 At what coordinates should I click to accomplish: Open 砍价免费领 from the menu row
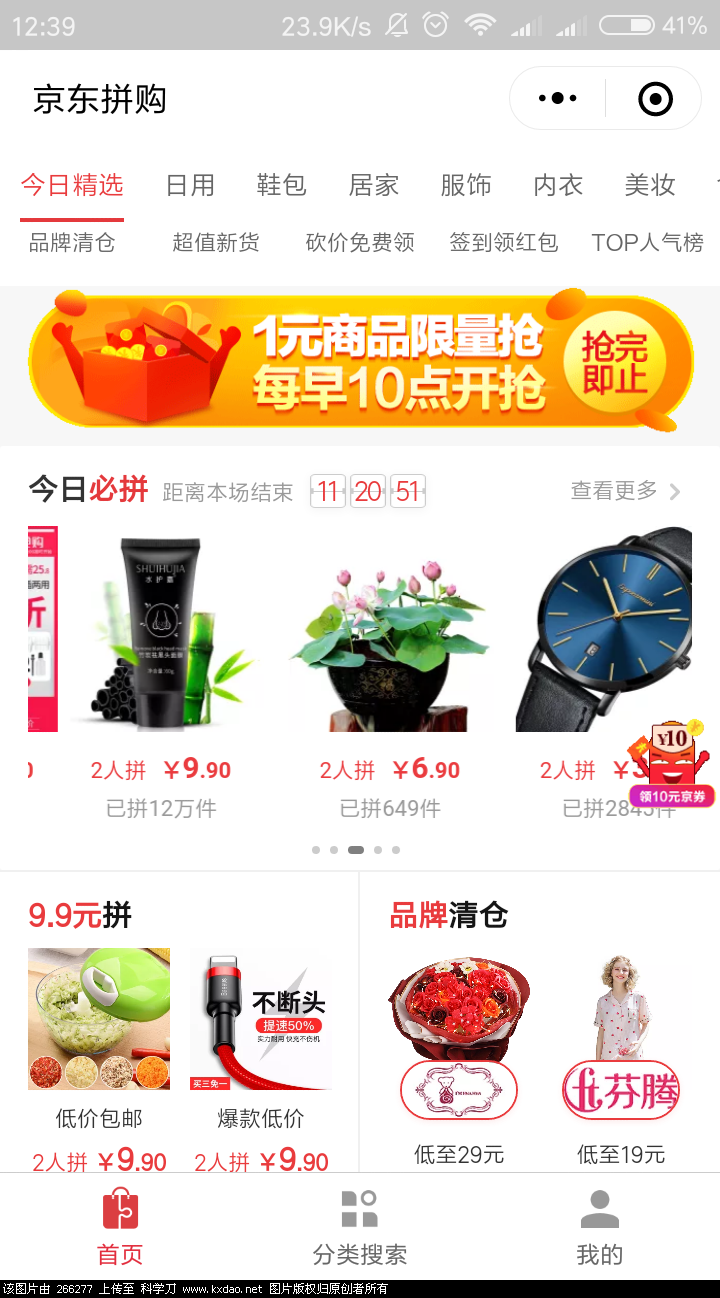click(x=359, y=242)
